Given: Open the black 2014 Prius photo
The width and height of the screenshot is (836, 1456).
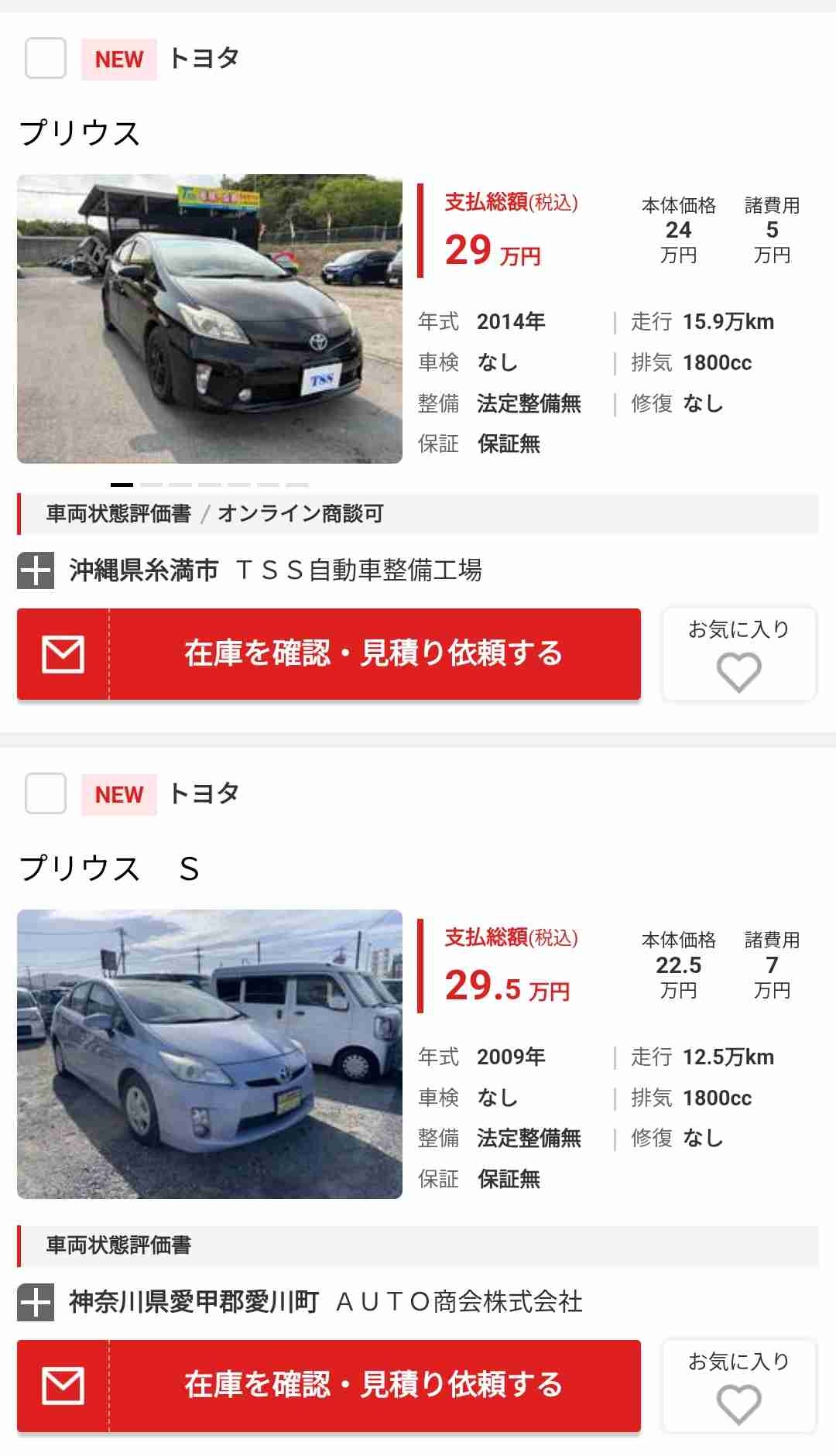Looking at the screenshot, I should [x=210, y=319].
